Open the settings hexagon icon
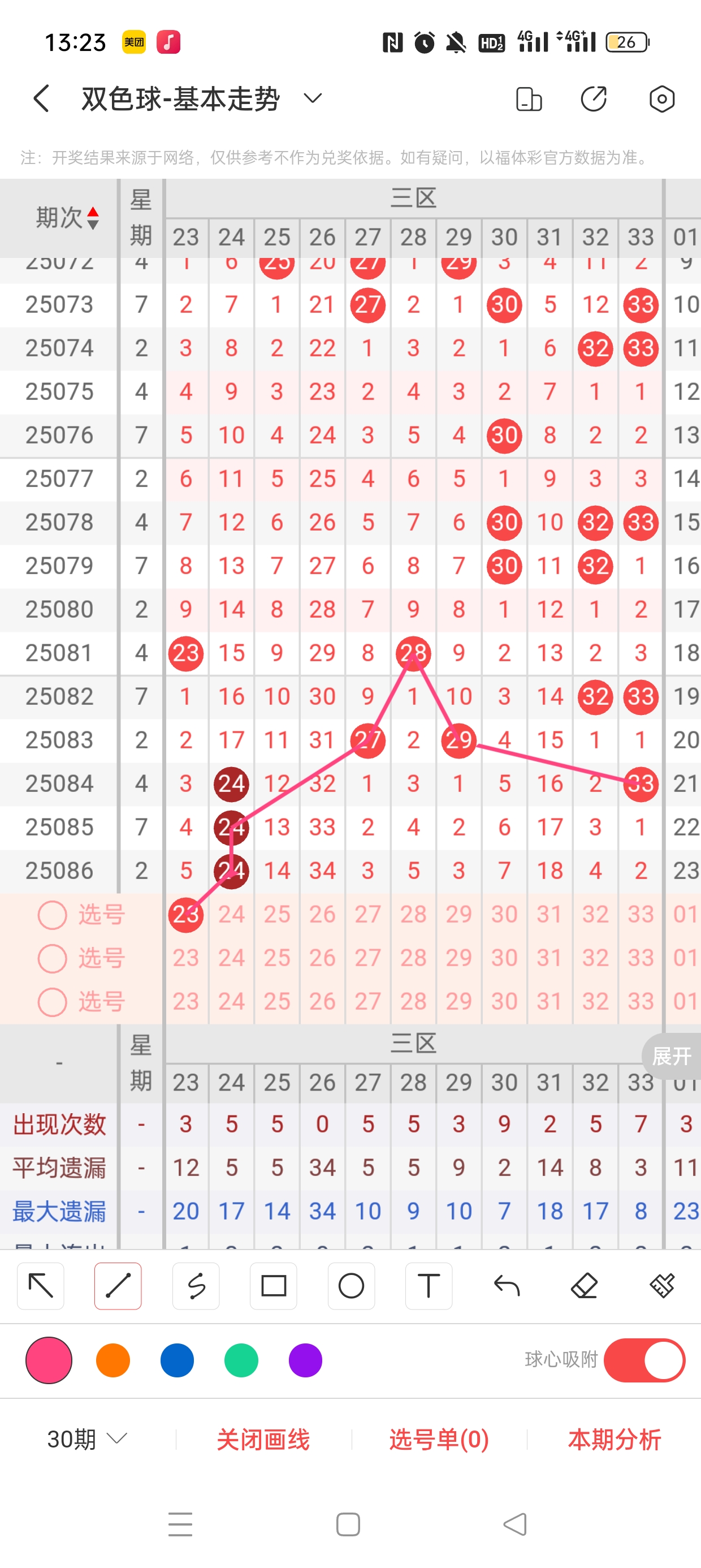701x1568 pixels. tap(661, 98)
